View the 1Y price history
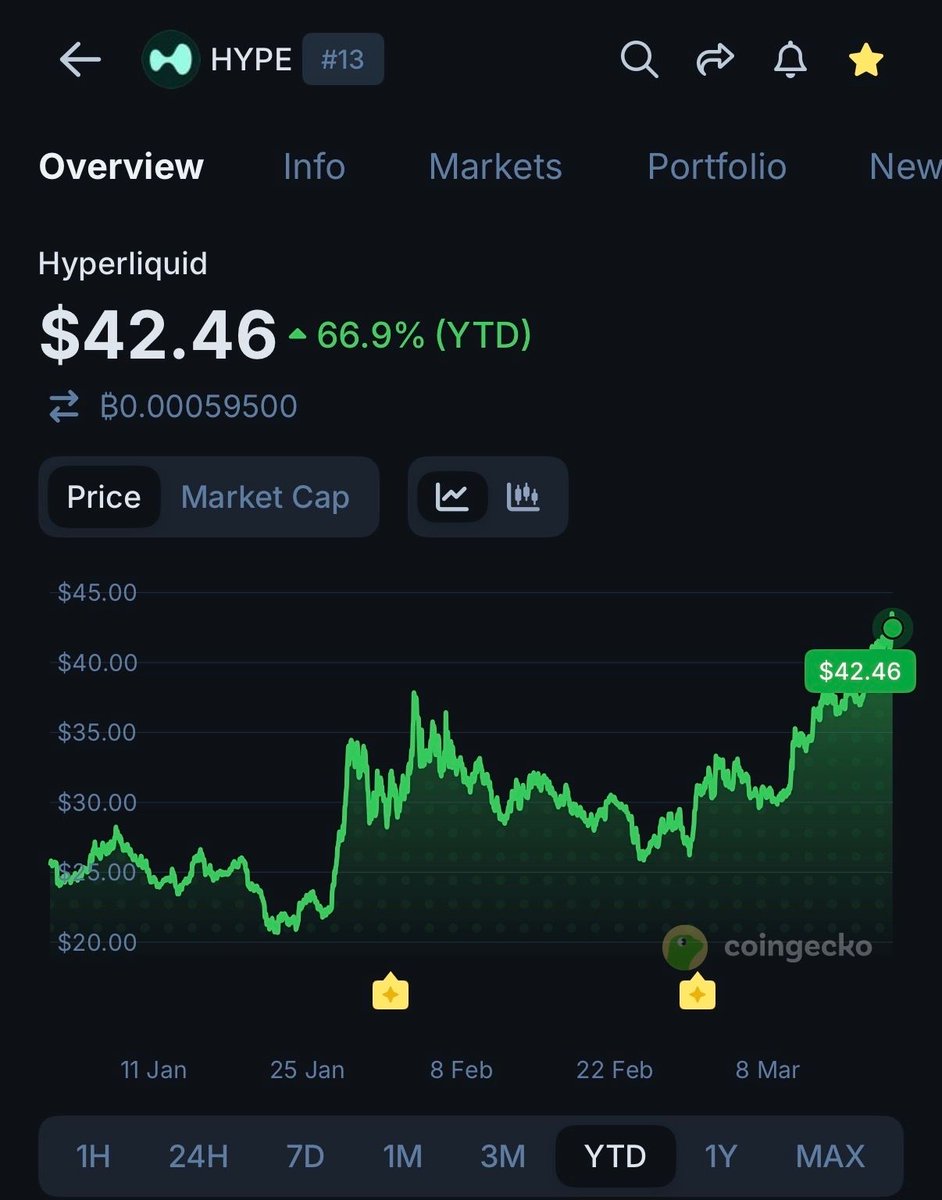Viewport: 942px width, 1200px height. [x=720, y=1157]
